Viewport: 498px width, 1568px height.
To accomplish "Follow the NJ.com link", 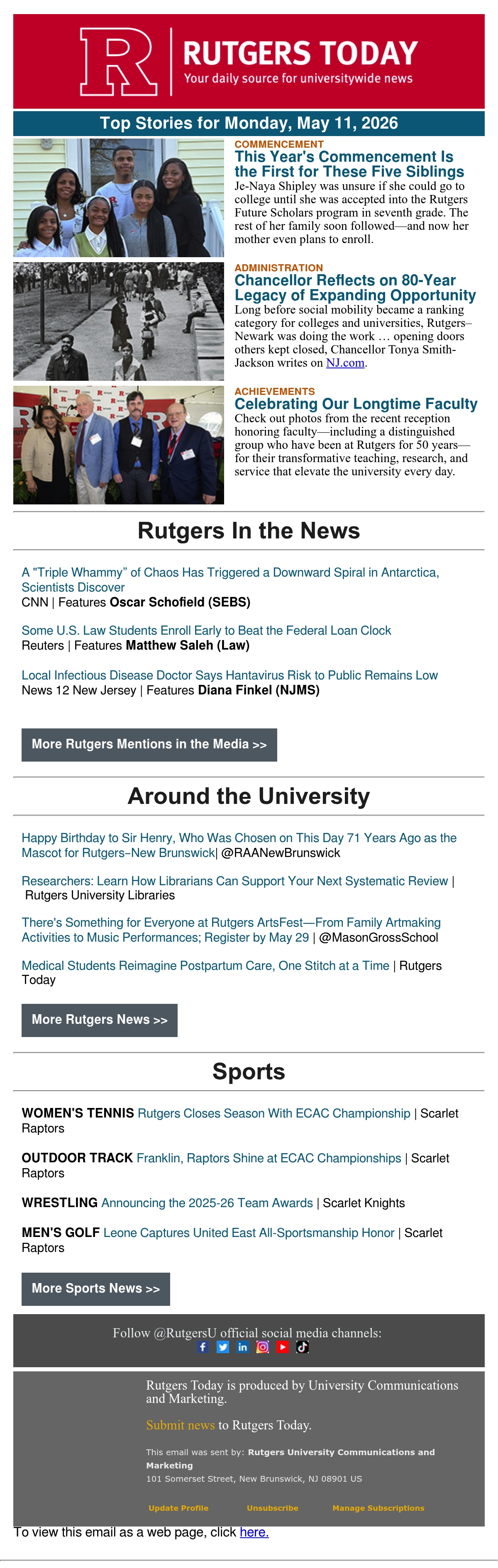I will tap(345, 363).
